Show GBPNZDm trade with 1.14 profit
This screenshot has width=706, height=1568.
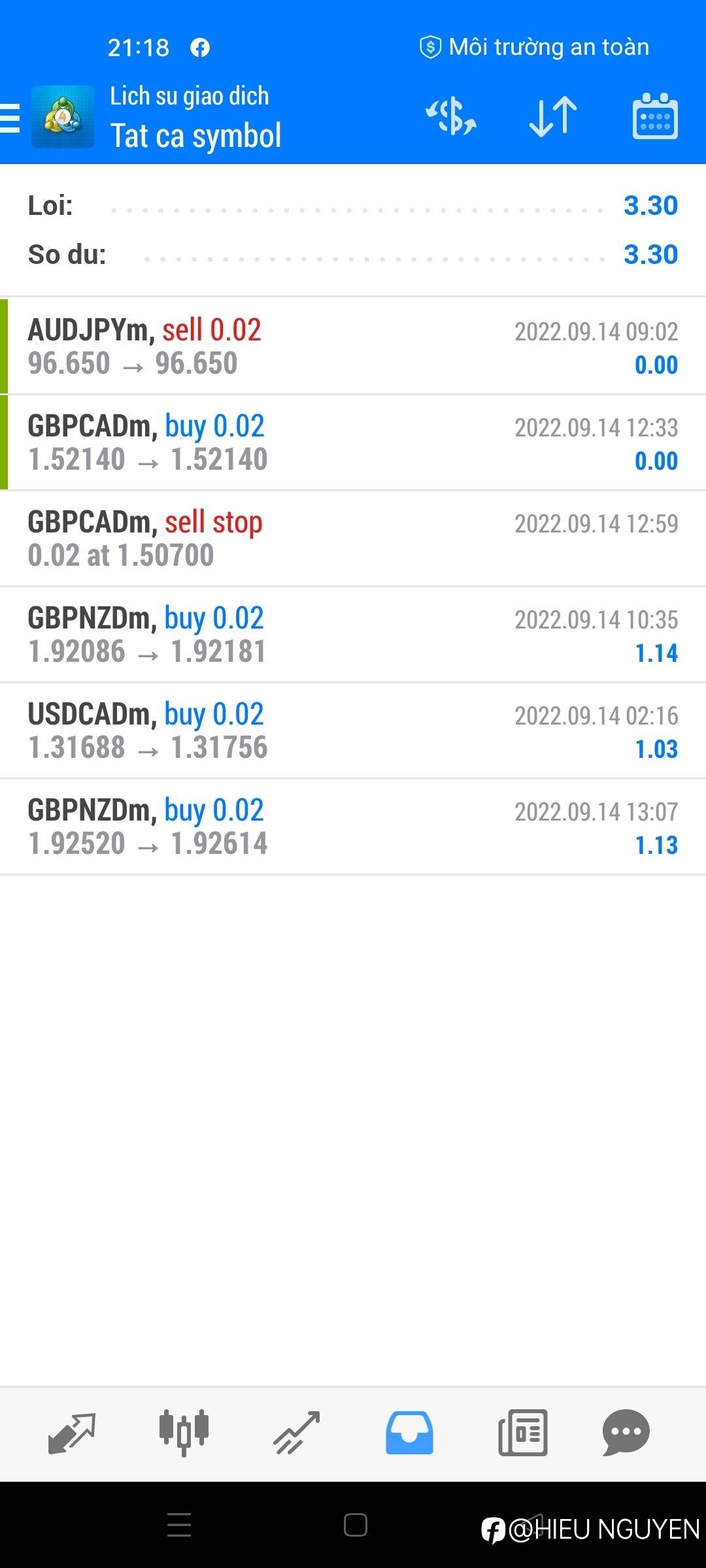point(353,634)
